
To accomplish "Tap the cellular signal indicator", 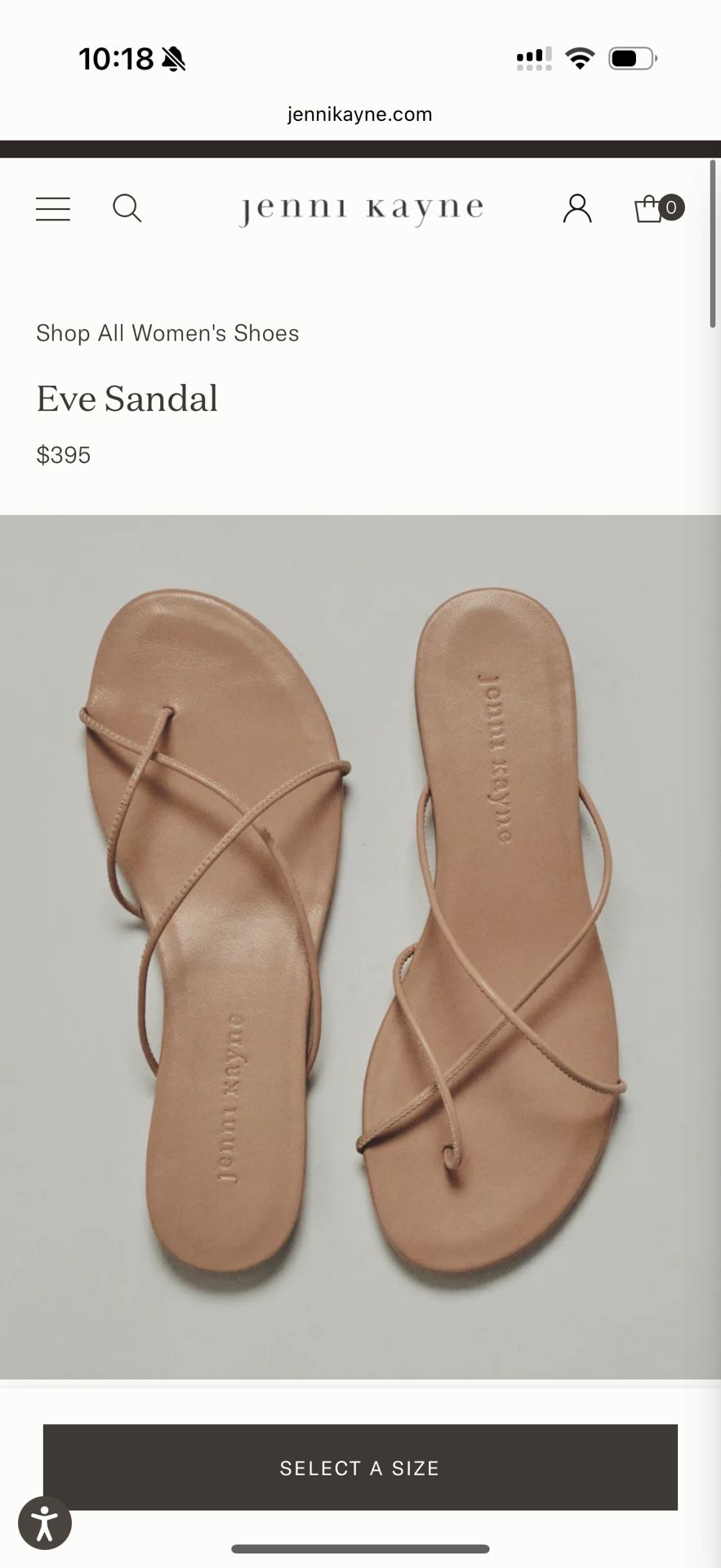I will (532, 57).
